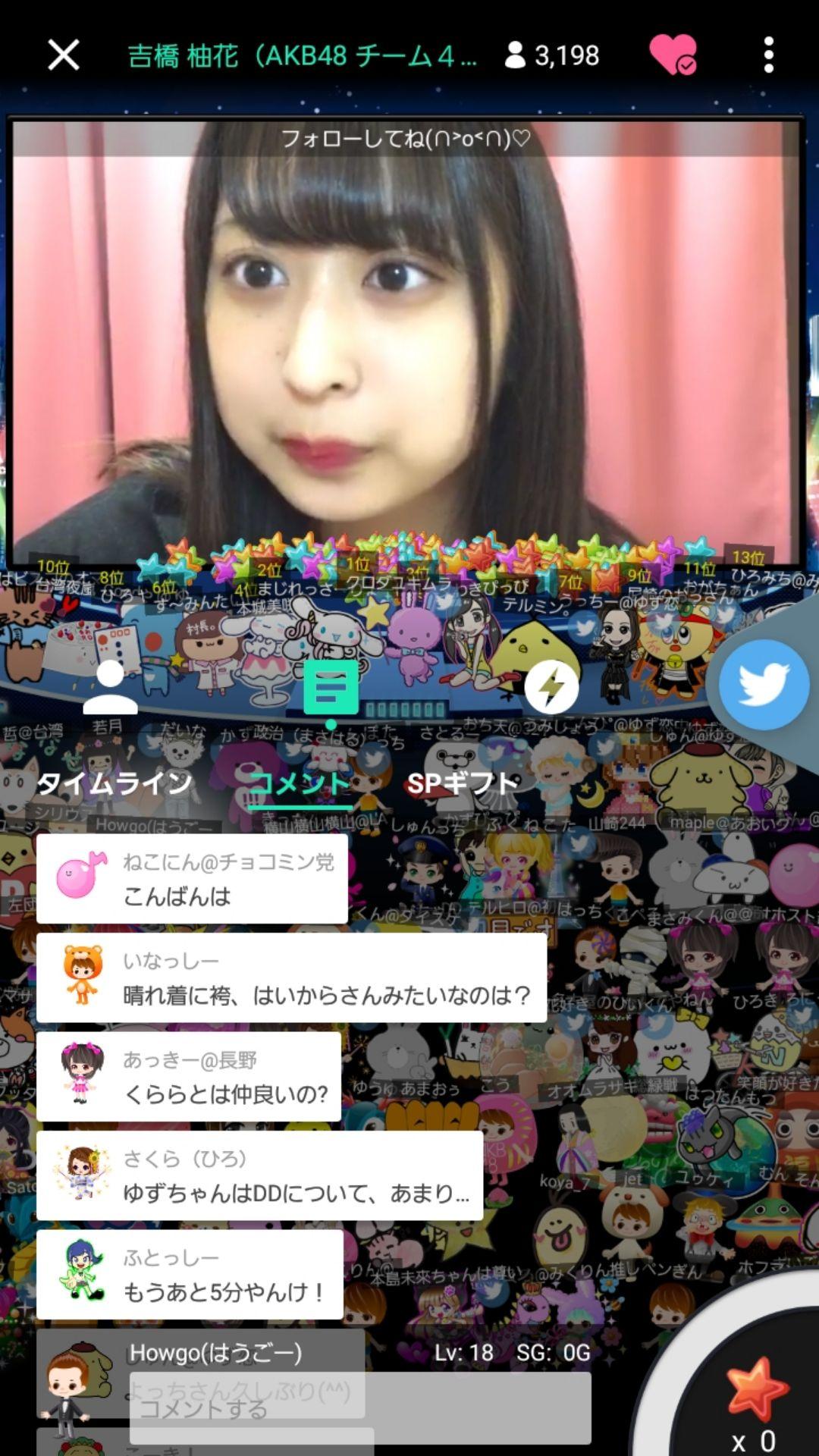Tap the コメントする input field
819x1456 pixels.
(x=360, y=1409)
